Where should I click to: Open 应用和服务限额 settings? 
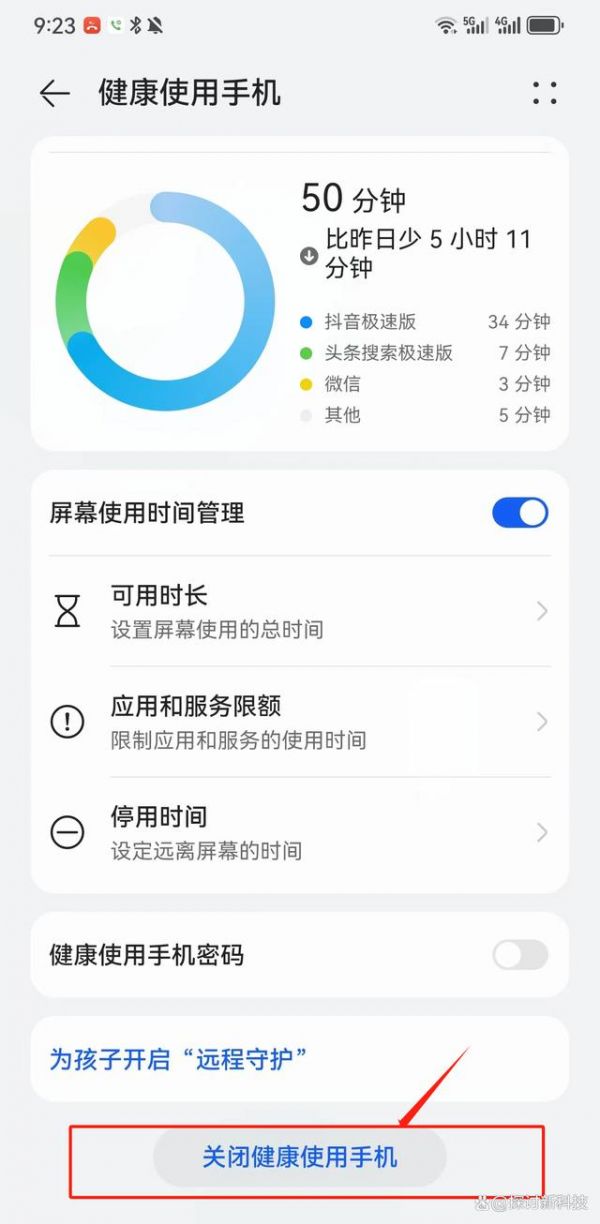[300, 722]
